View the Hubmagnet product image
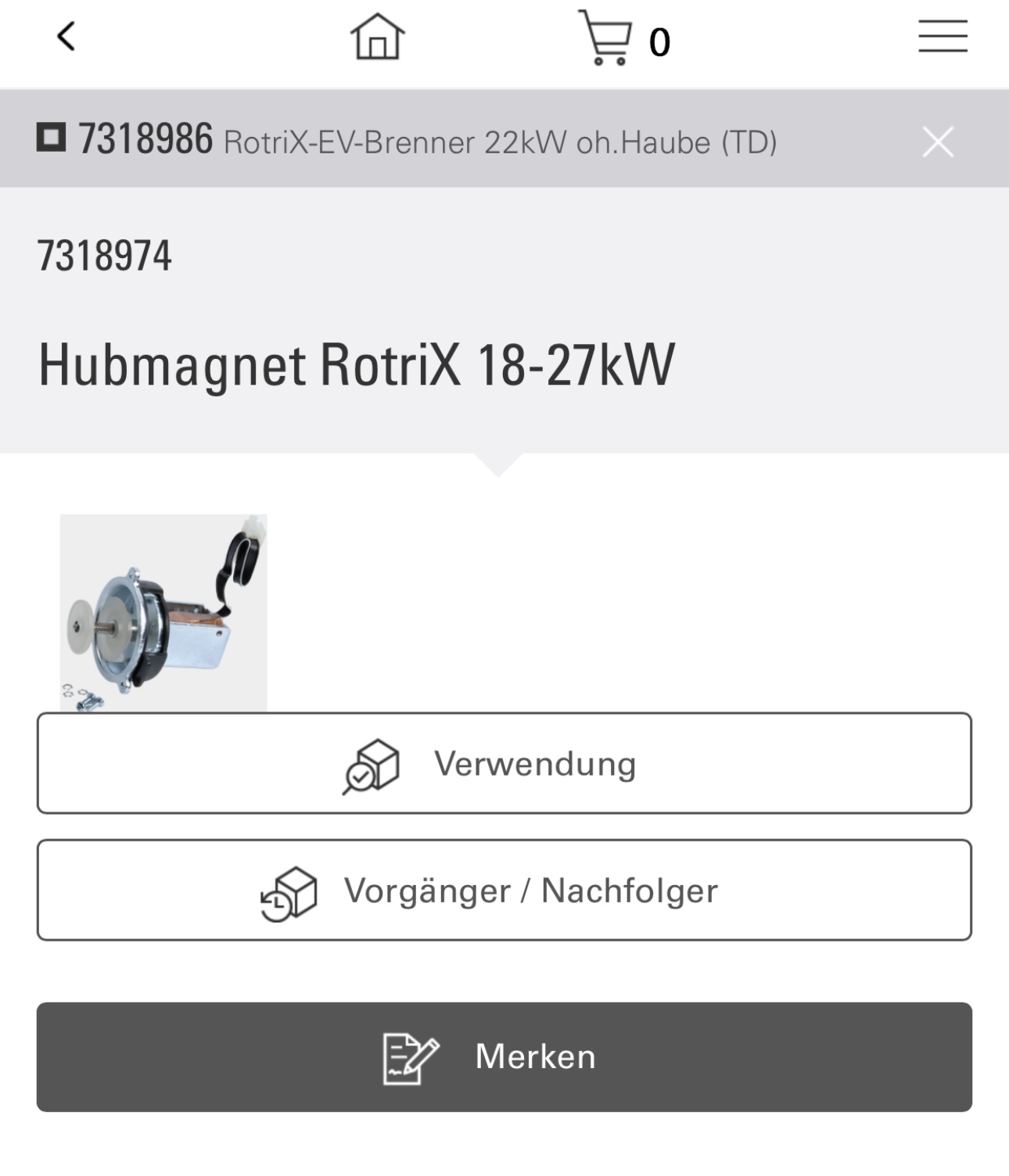 pos(163,612)
